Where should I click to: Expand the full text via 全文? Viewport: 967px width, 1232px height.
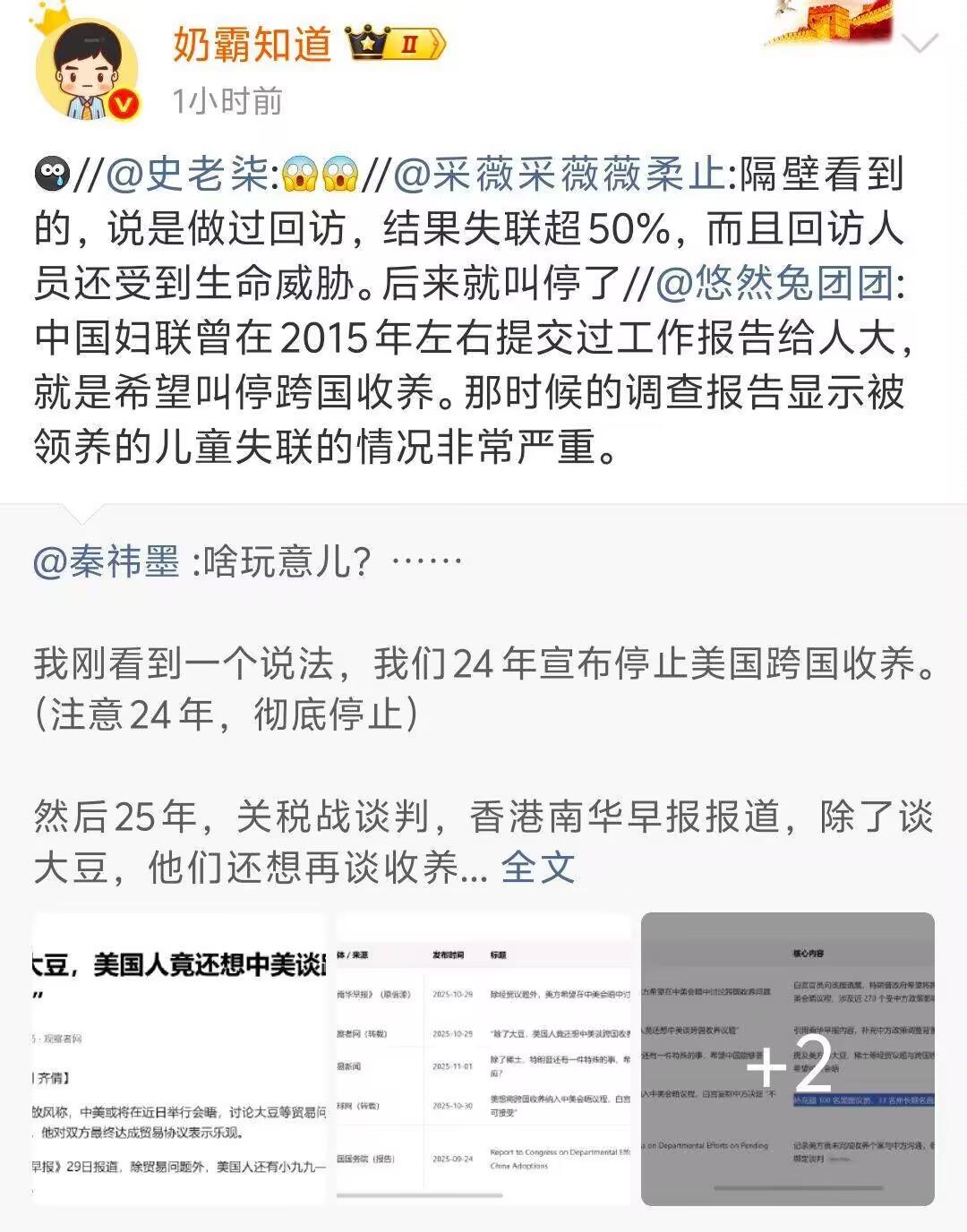coord(537,867)
